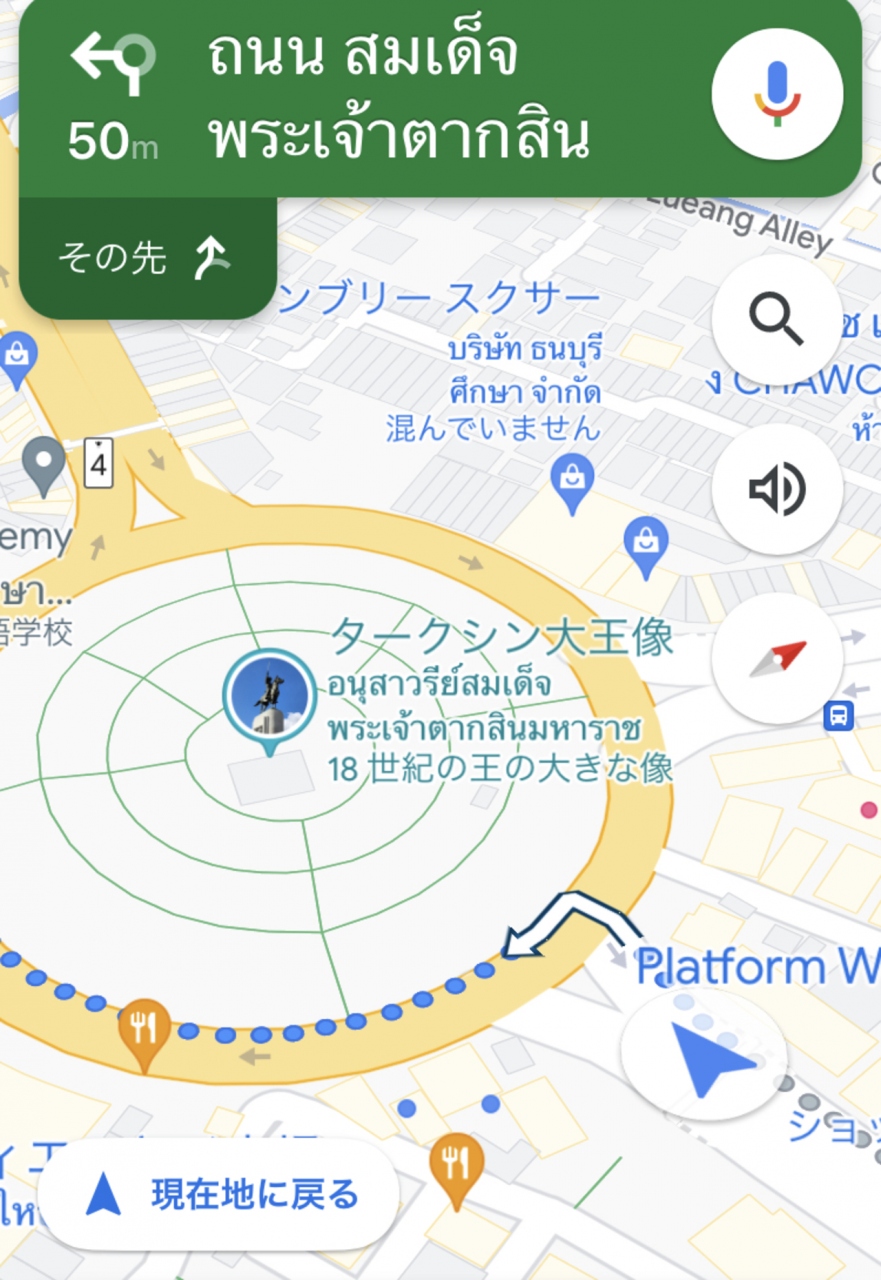Tap the voice search microphone button
The height and width of the screenshot is (1280, 881).
pos(777,94)
